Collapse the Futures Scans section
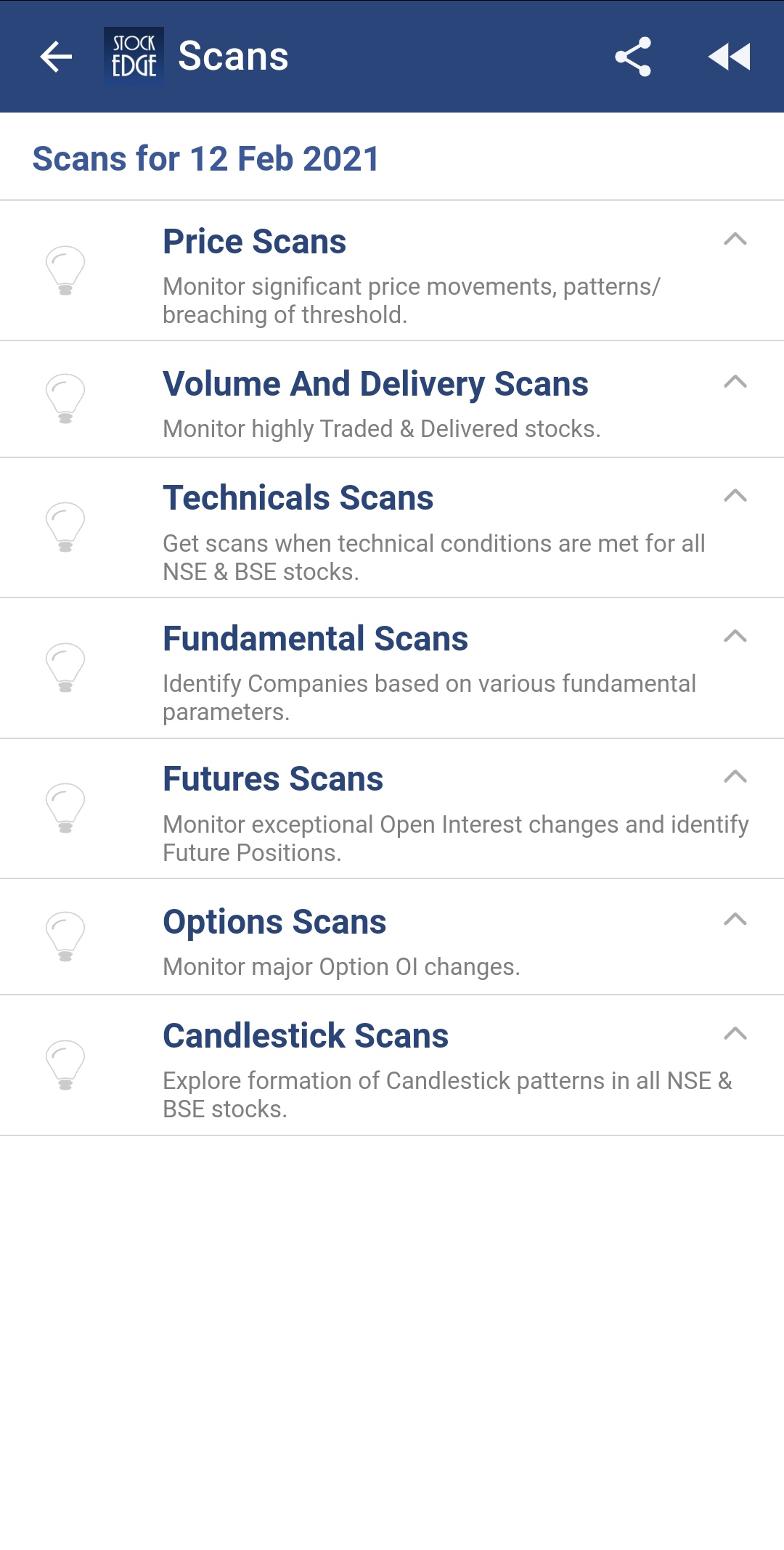This screenshot has height=1550, width=784. click(x=735, y=777)
